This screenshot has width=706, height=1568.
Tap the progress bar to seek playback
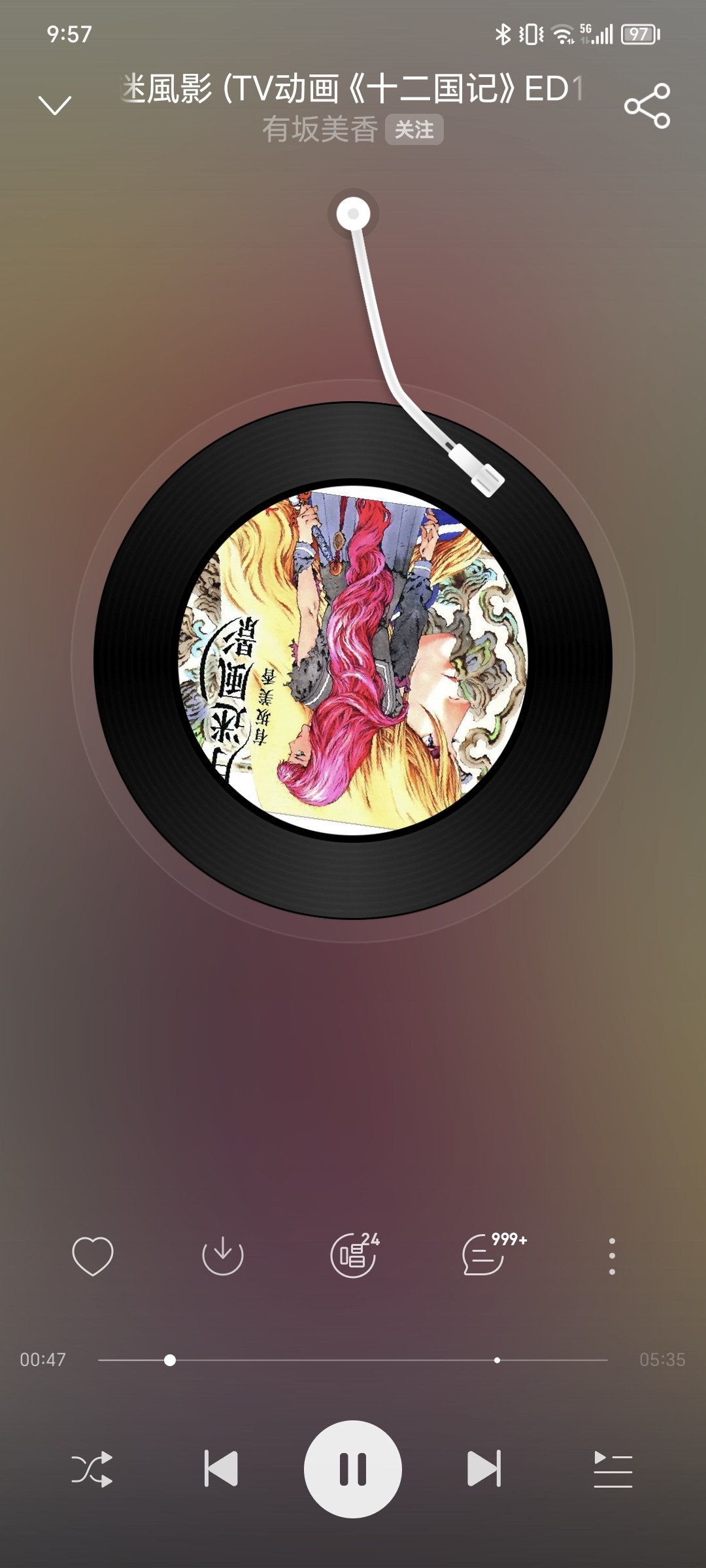pyautogui.click(x=353, y=1360)
